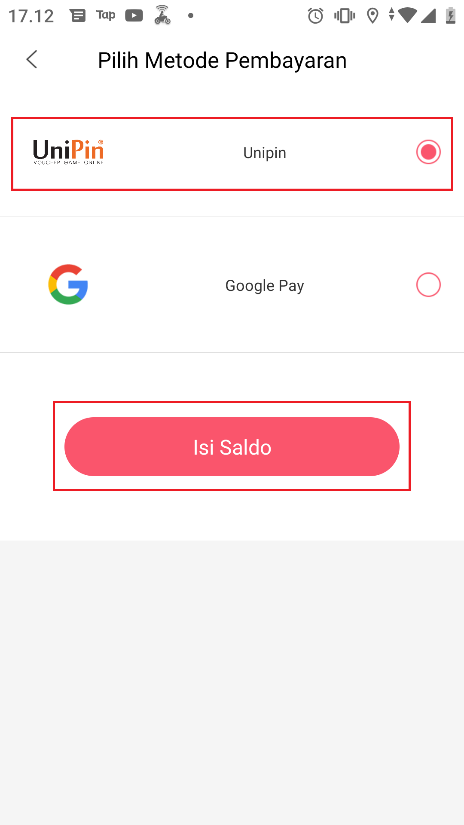
Task: Select the Unipin payment method
Action: pyautogui.click(x=231, y=153)
